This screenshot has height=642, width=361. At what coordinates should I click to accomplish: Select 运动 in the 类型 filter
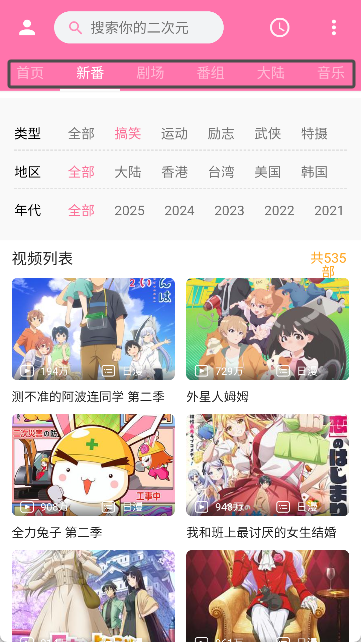174,133
